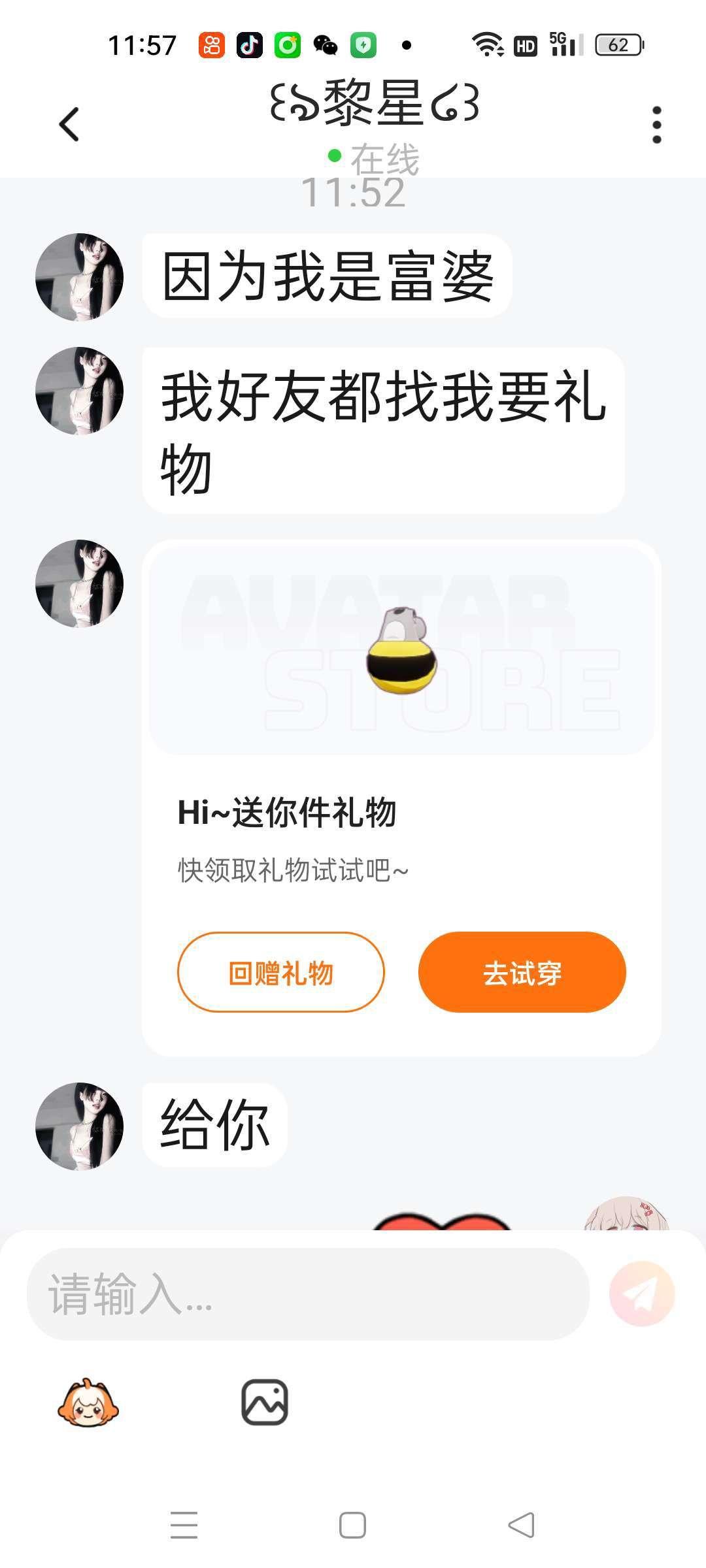Open the three-dot overflow menu
The width and height of the screenshot is (706, 1568).
656,124
